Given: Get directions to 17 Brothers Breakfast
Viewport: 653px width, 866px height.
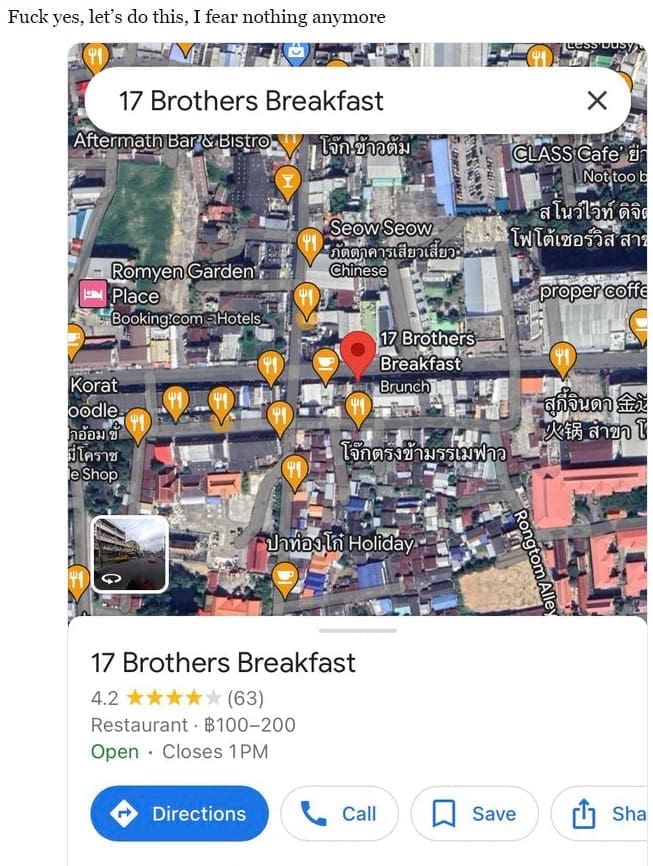Looking at the screenshot, I should [x=180, y=814].
